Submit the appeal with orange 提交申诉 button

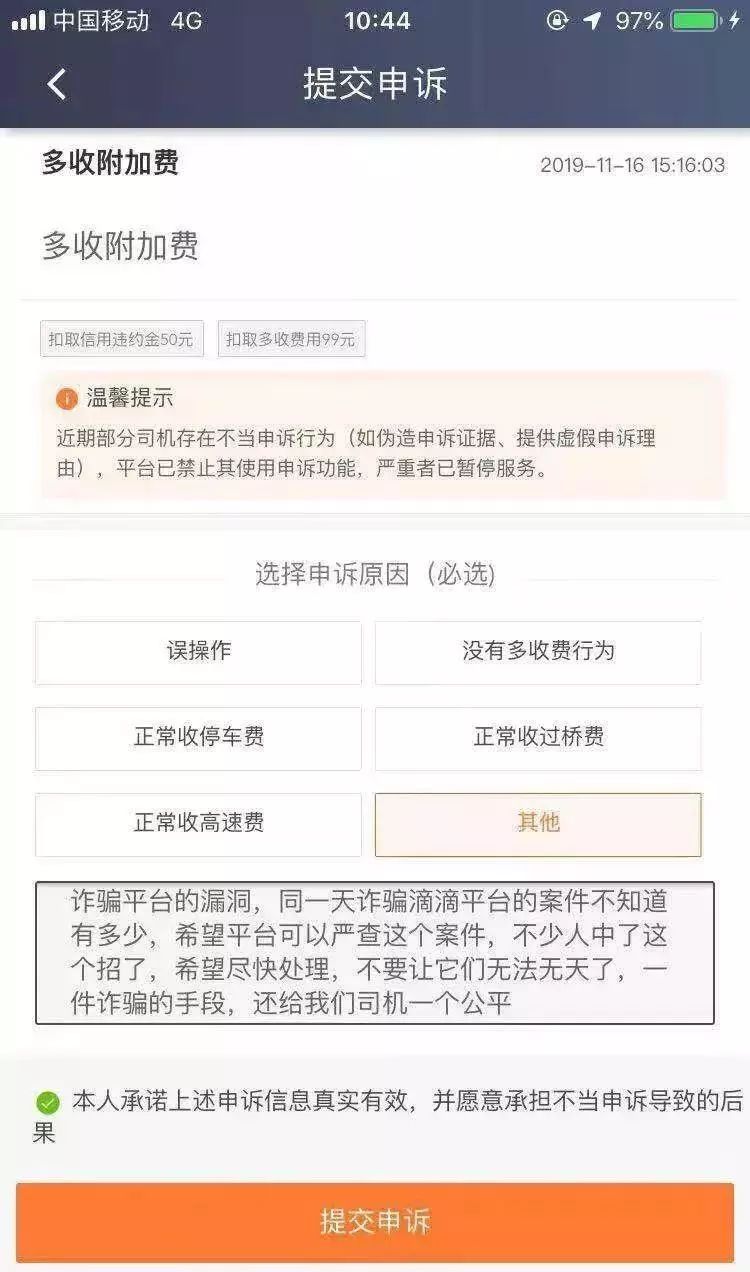[x=375, y=1221]
